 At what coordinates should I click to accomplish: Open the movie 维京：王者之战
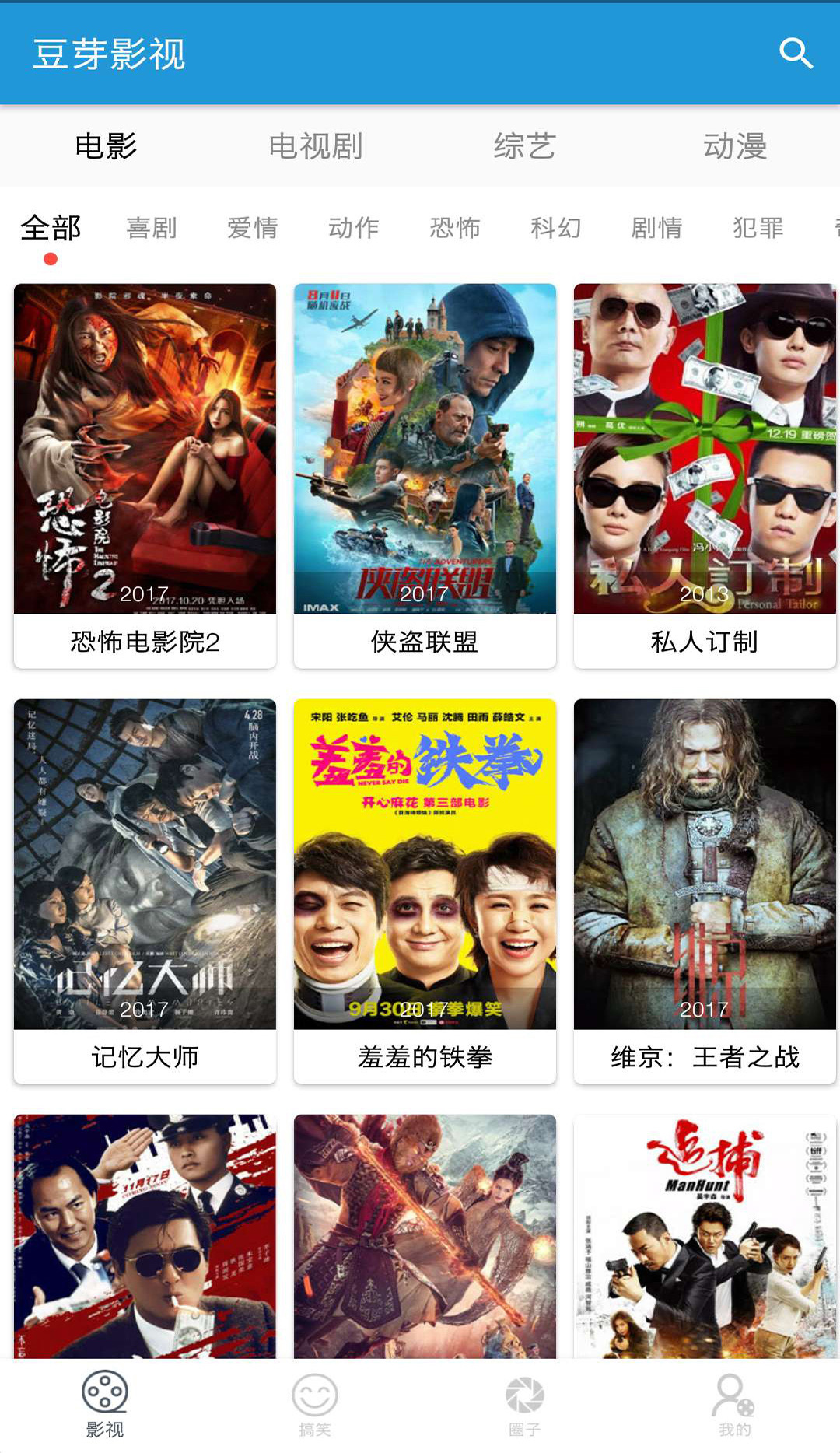(705, 891)
